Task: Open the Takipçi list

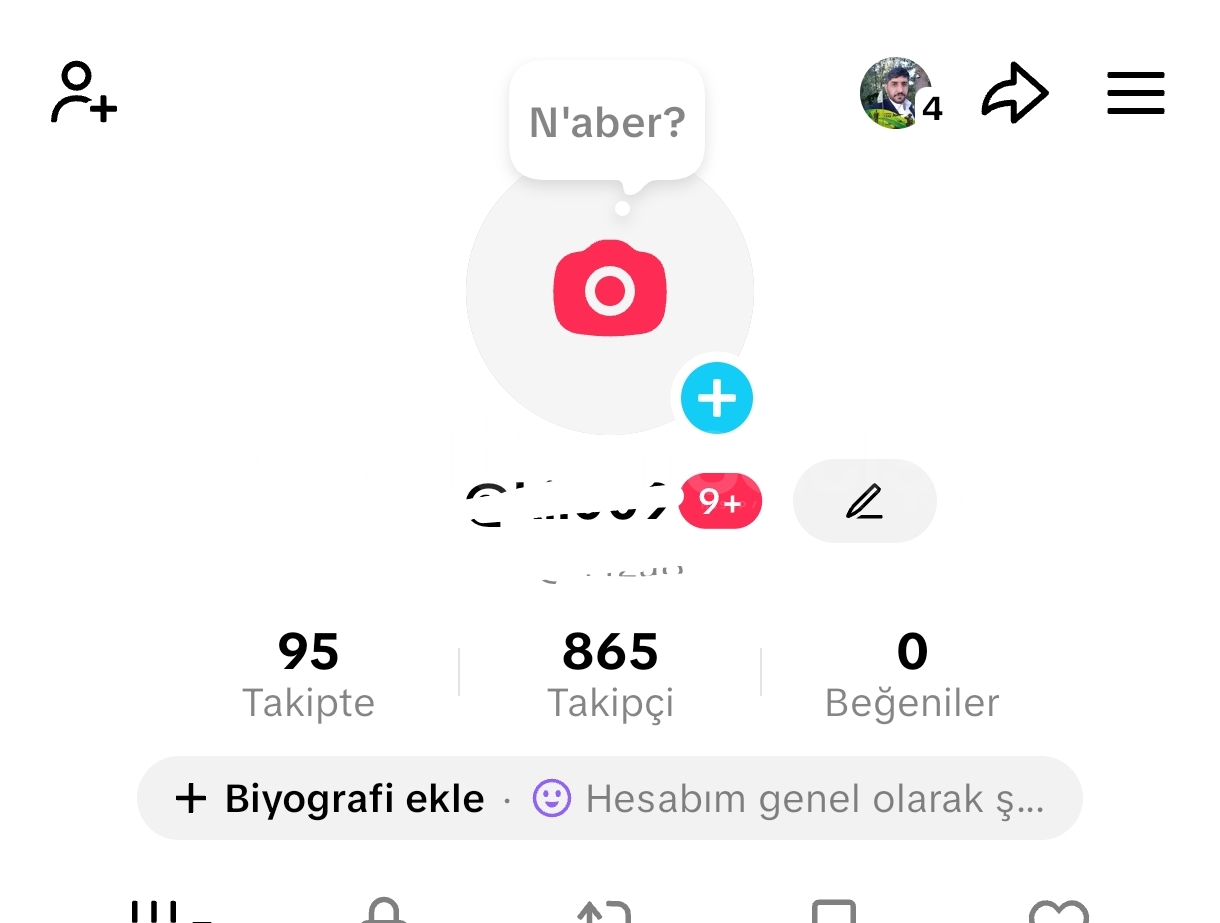Action: coord(610,674)
